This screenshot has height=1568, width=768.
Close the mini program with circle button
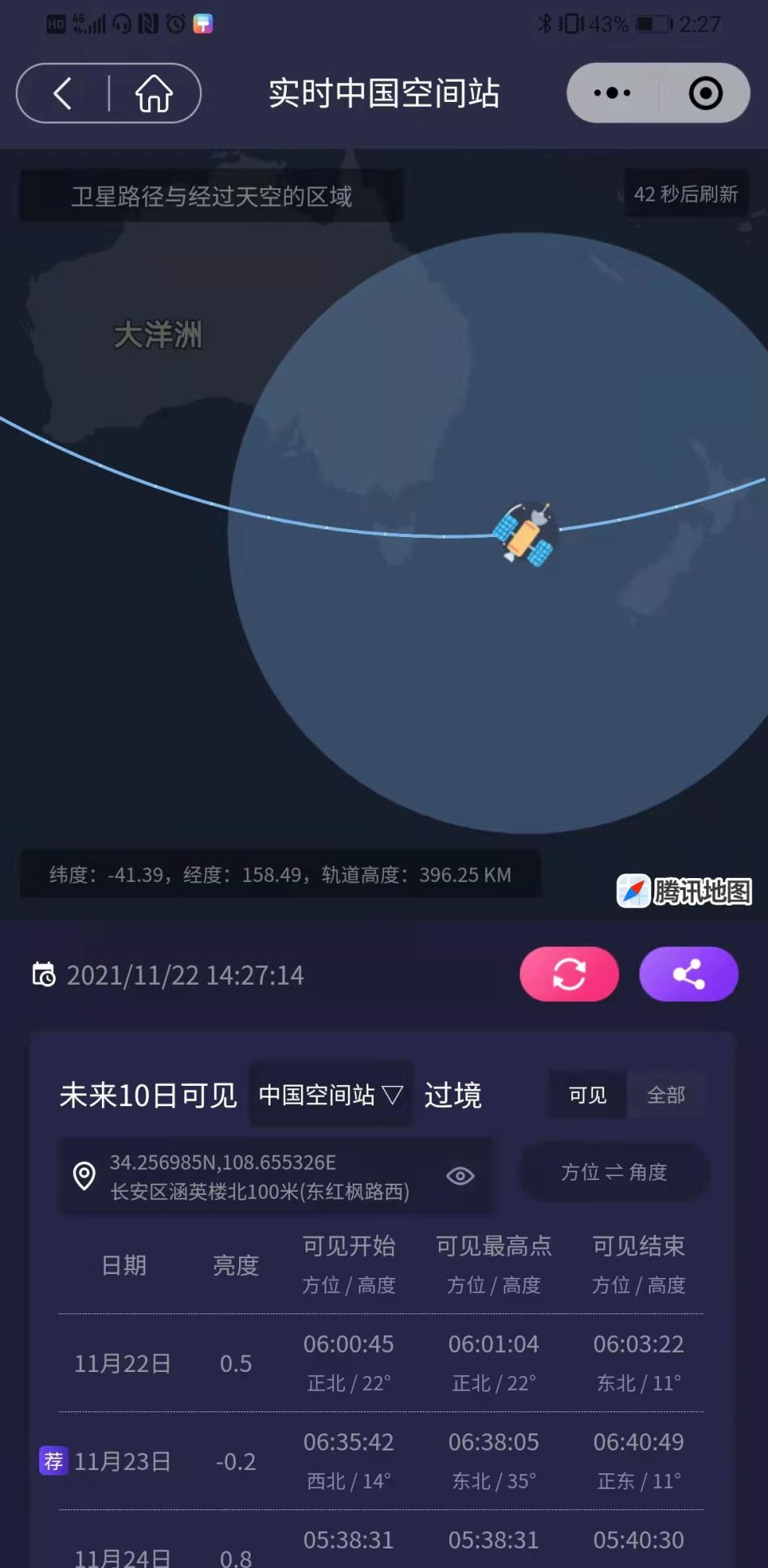coord(705,93)
